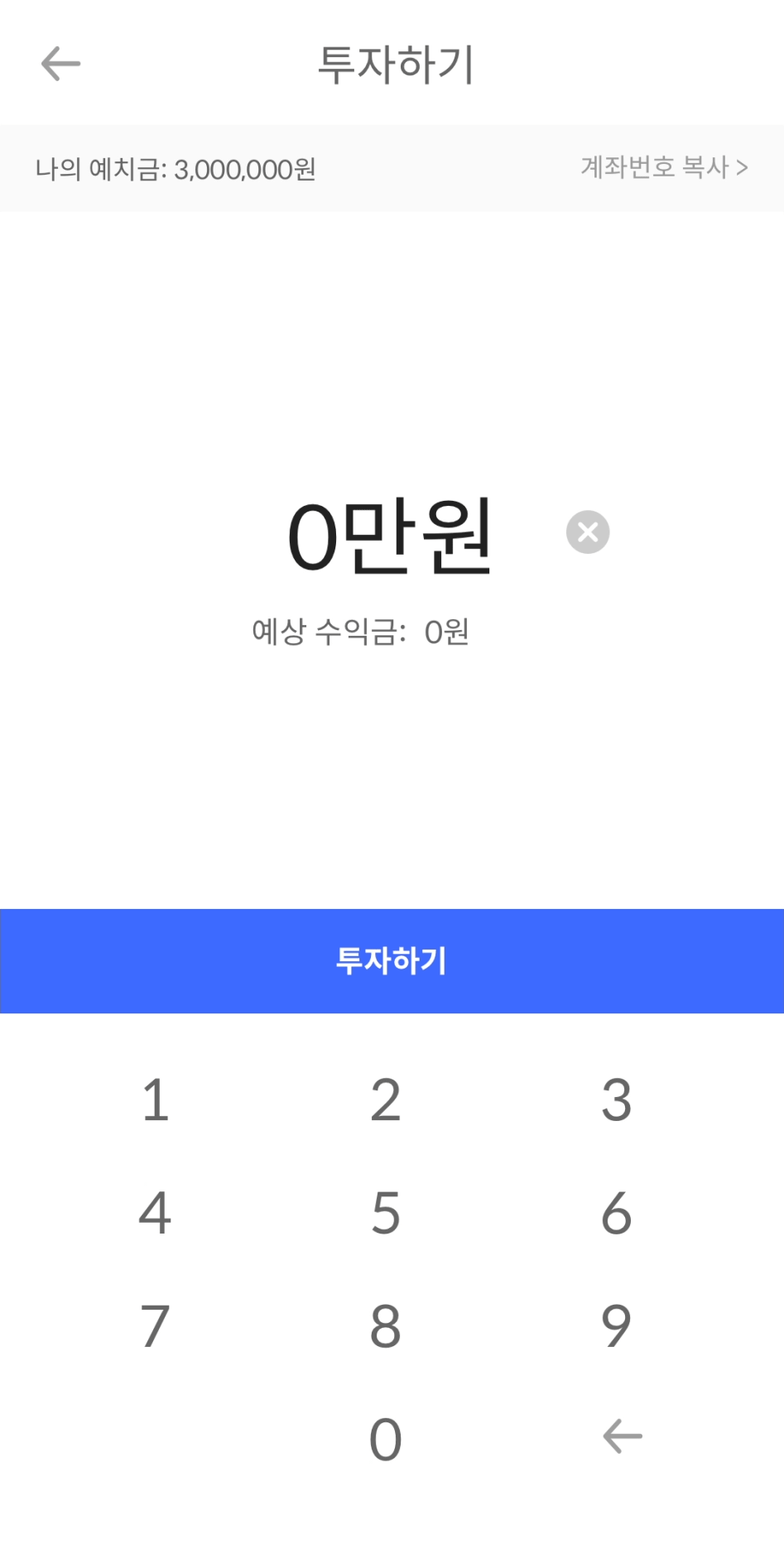Clear the entered investment amount
Viewport: 784px width, 1549px height.
pos(588,532)
